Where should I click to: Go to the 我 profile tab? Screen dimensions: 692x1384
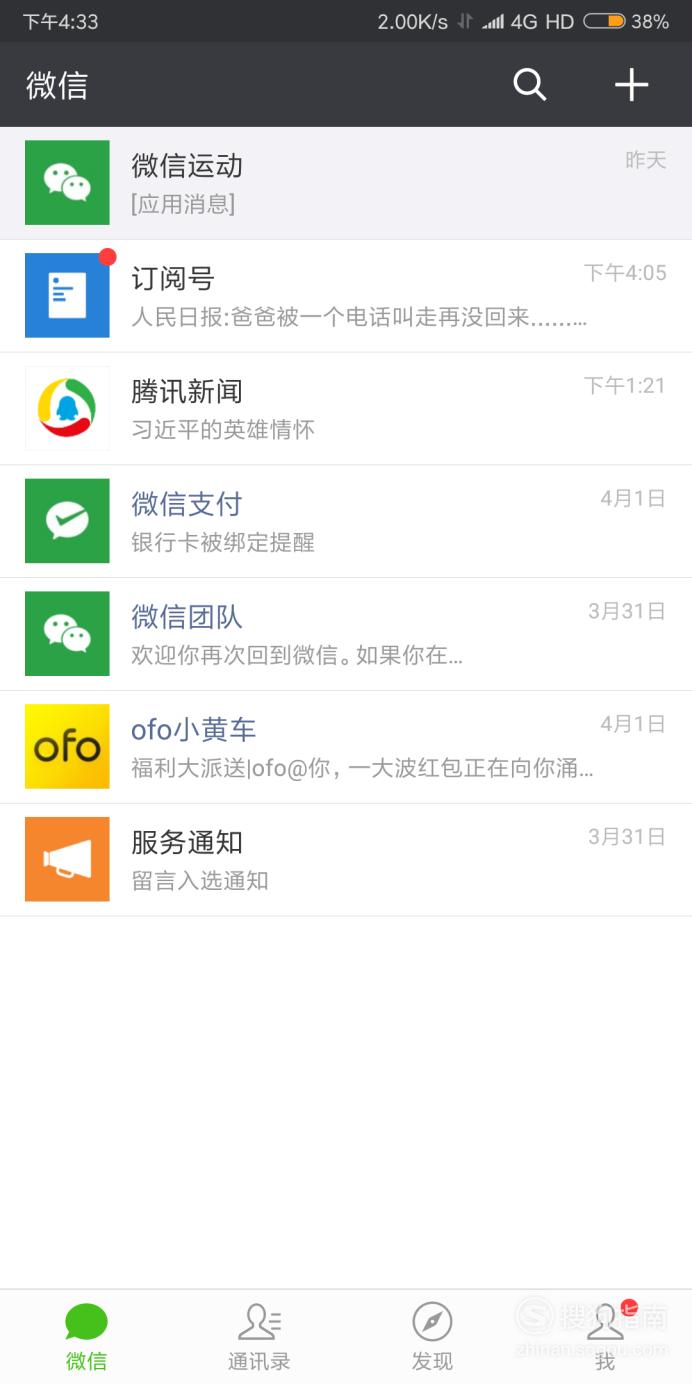[x=605, y=1337]
